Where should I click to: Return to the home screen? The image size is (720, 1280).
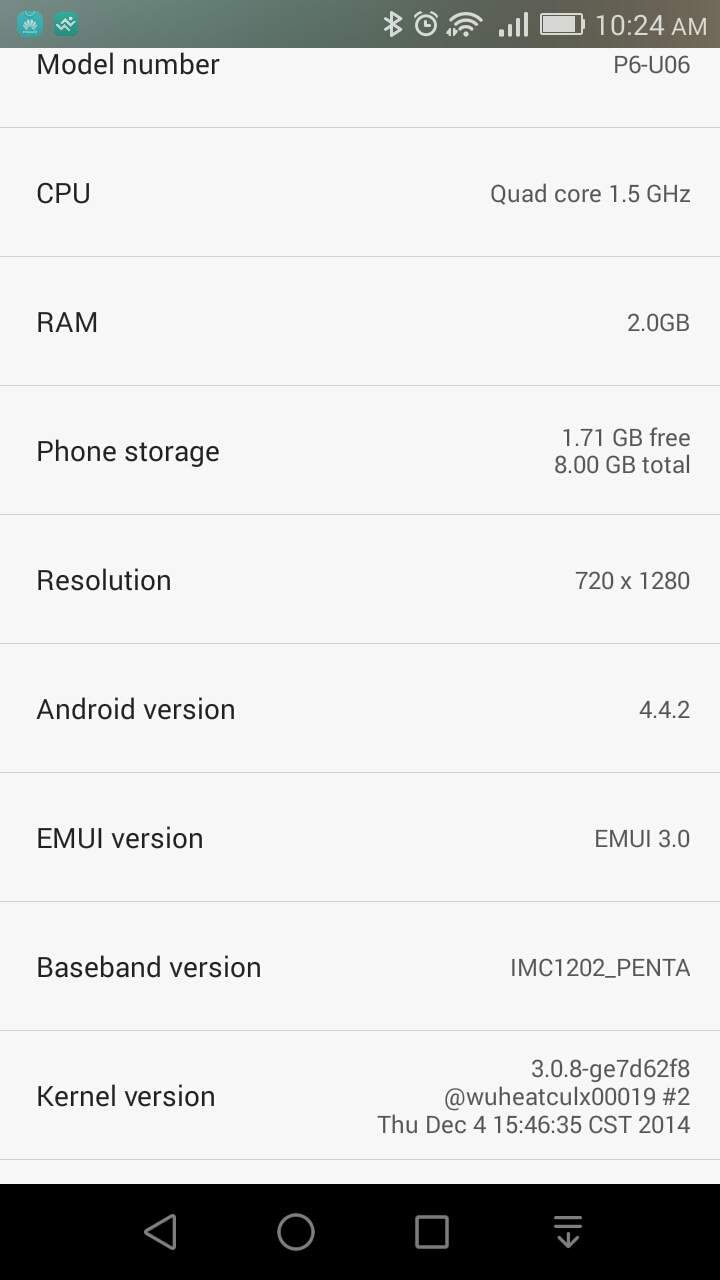pos(296,1231)
